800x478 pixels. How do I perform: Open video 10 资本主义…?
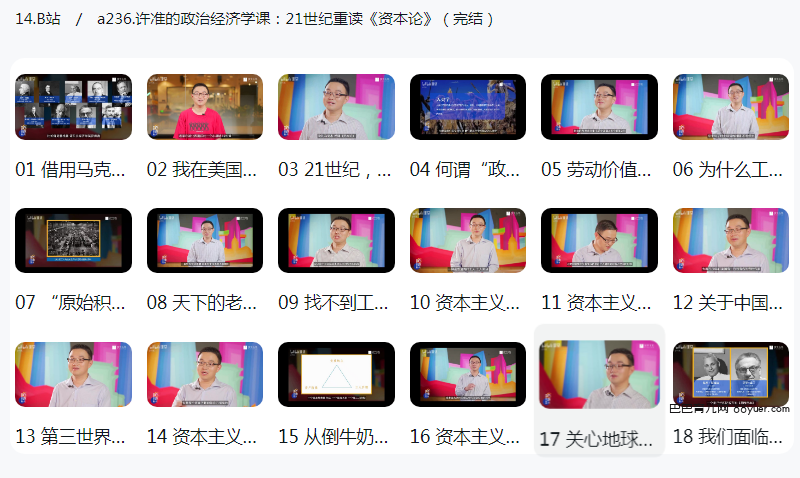[468, 241]
